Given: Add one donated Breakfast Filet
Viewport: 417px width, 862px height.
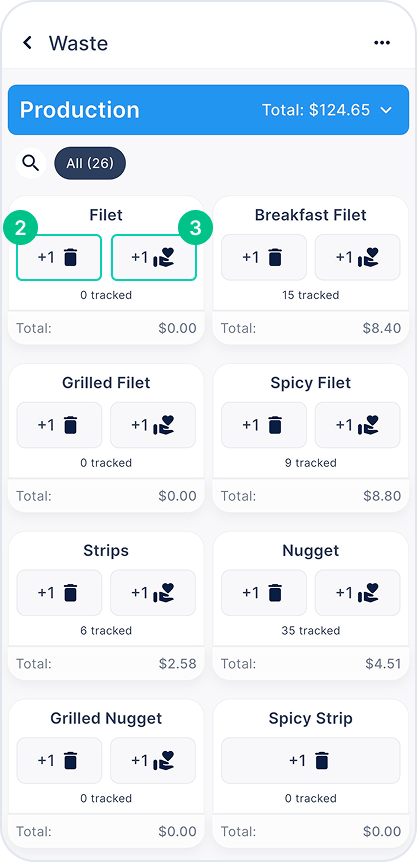Looking at the screenshot, I should click(x=358, y=257).
